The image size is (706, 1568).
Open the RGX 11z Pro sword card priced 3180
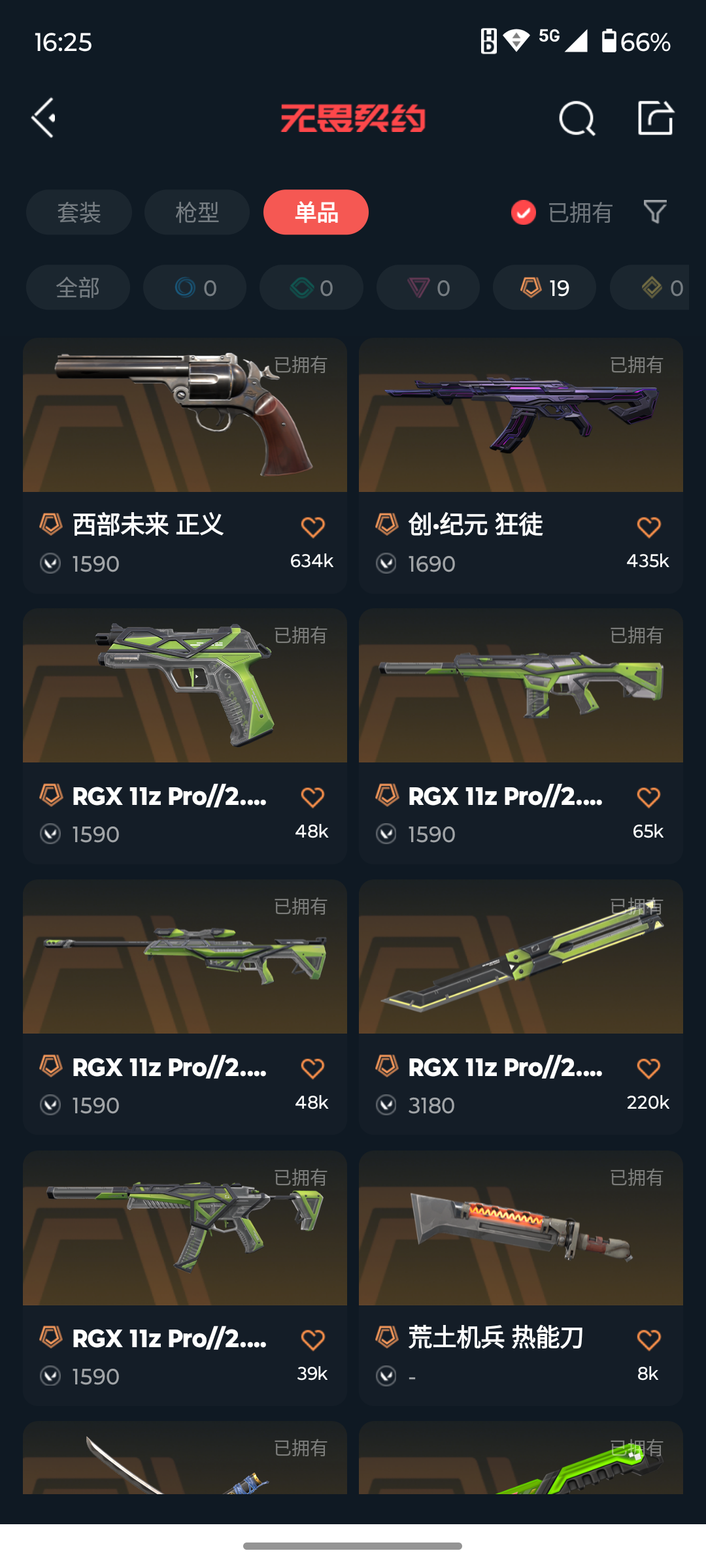(521, 1007)
